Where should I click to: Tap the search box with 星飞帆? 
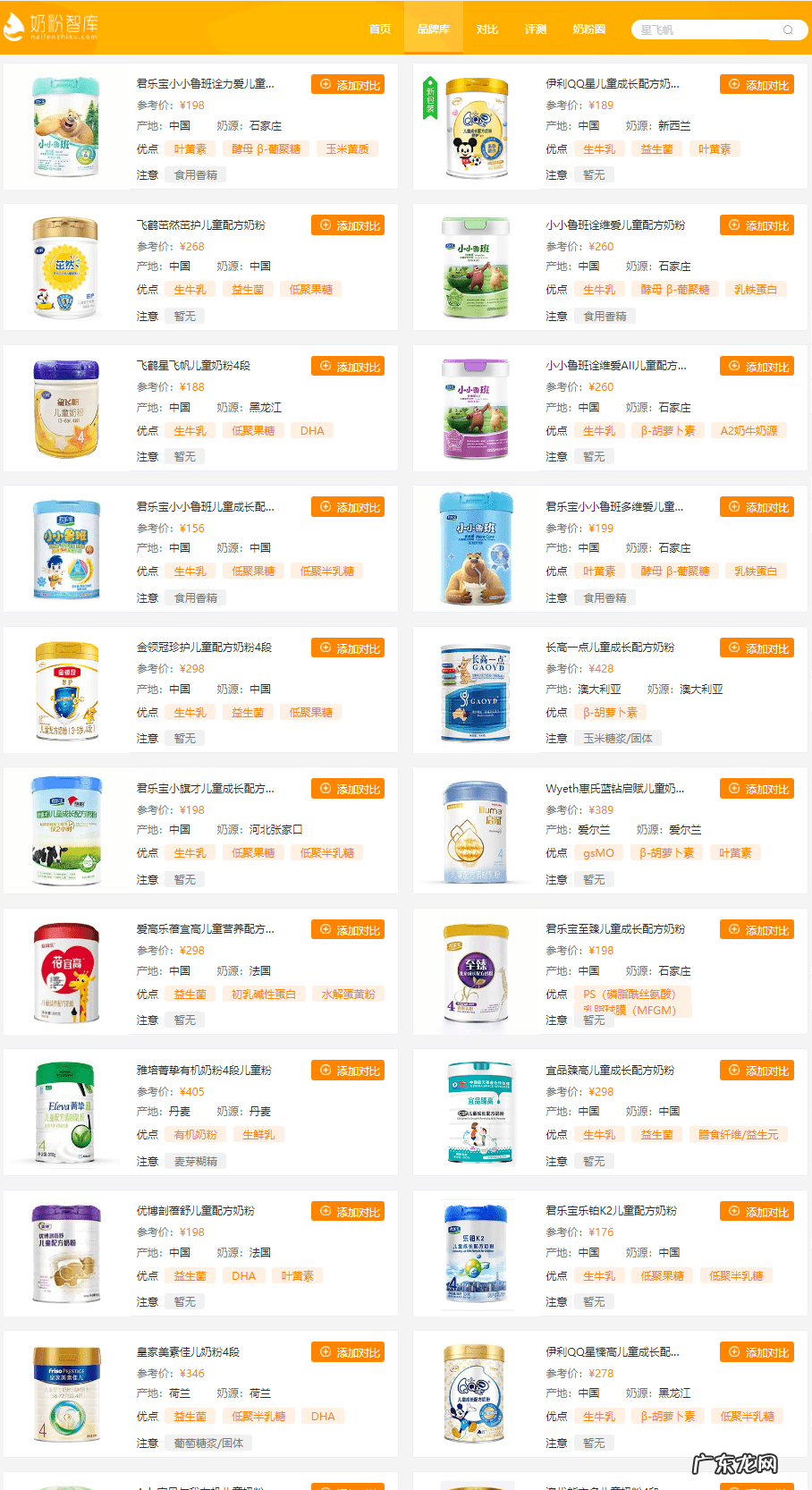(706, 30)
